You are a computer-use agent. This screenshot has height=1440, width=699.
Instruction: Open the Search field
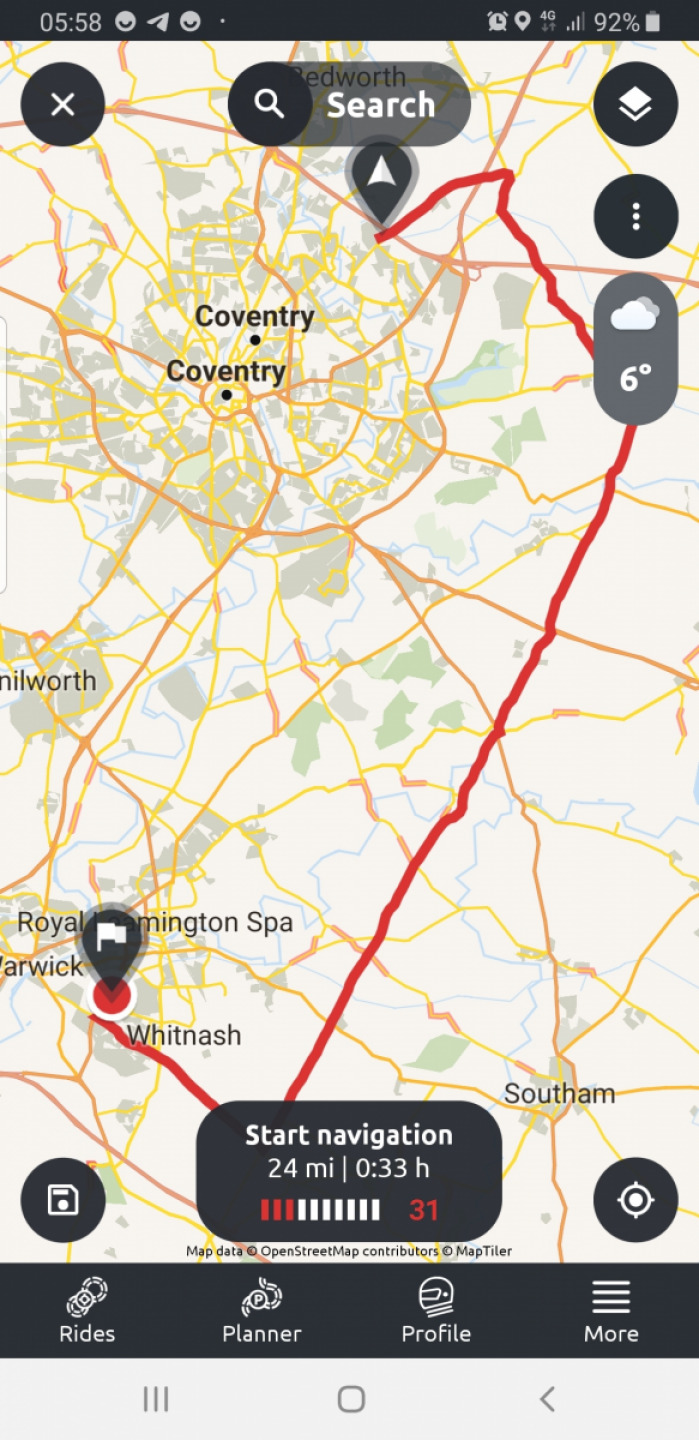click(350, 104)
